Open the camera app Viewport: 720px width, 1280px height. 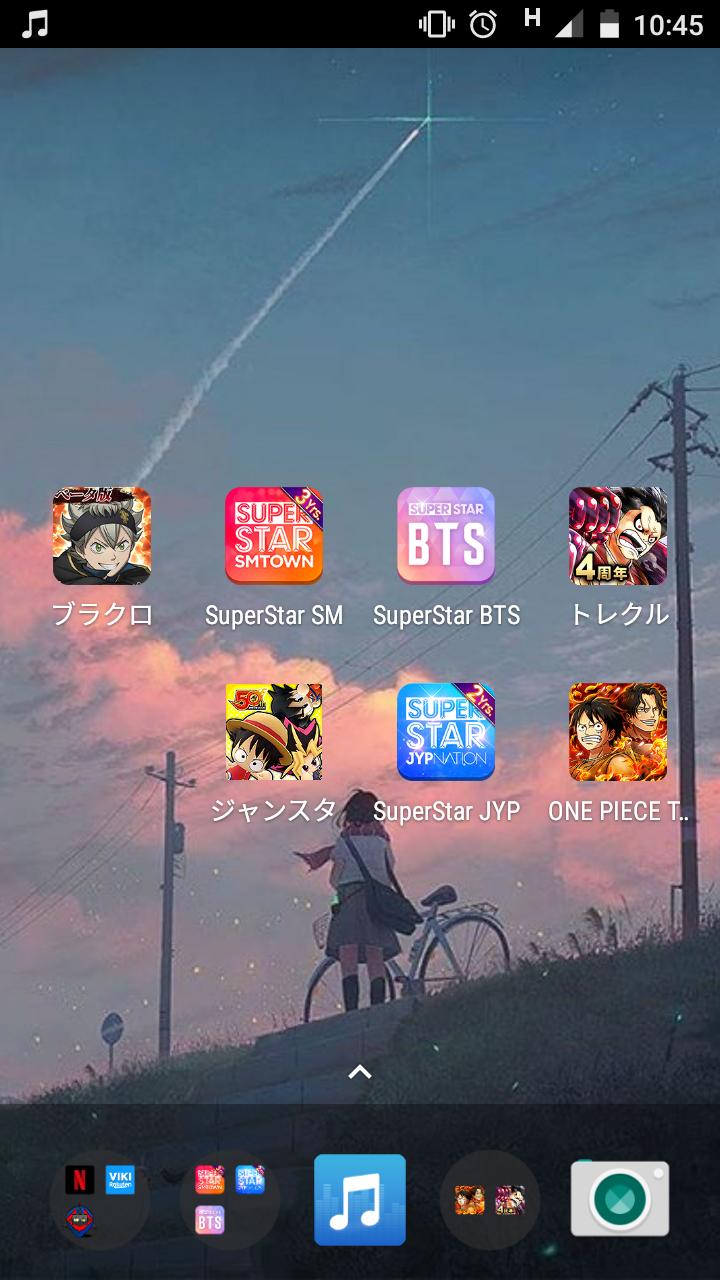[x=620, y=1200]
